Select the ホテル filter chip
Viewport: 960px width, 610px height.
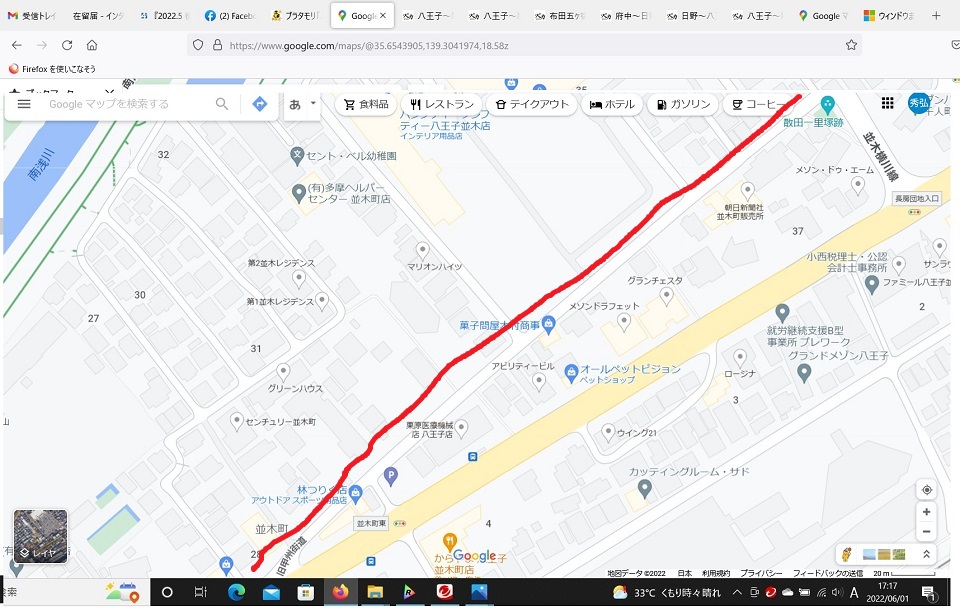coord(612,104)
